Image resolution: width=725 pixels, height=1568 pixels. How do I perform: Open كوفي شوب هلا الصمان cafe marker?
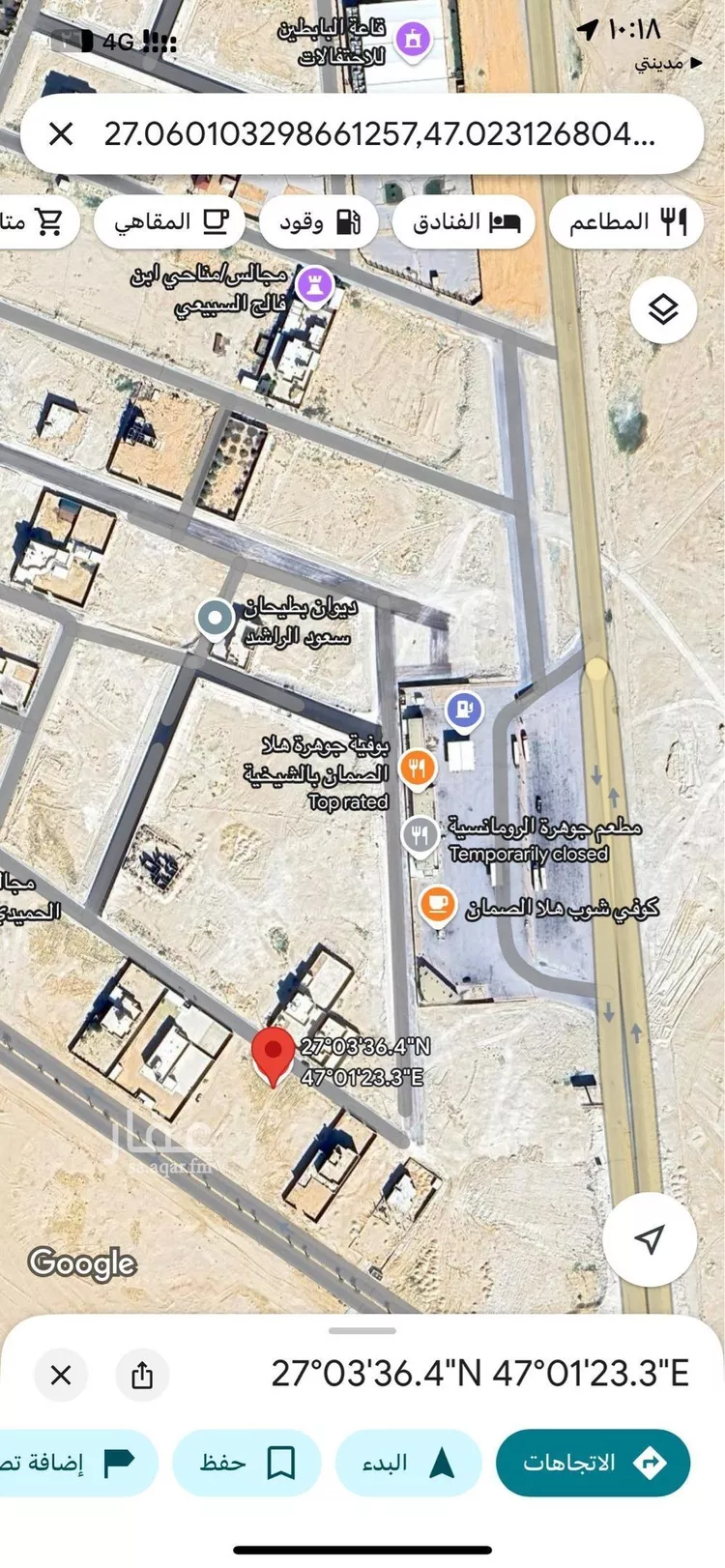coord(437,905)
